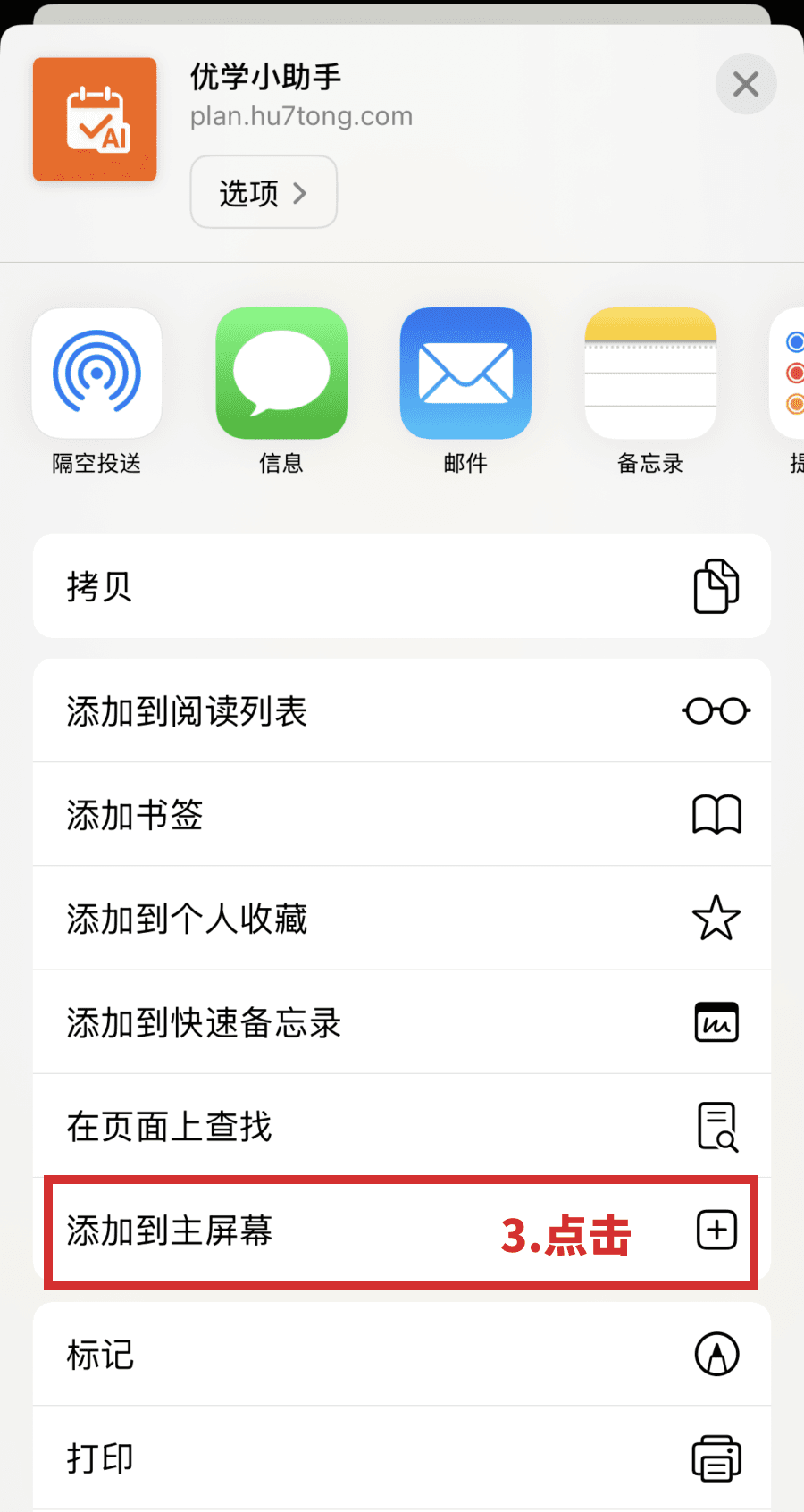Select the star icon for favorites
This screenshot has width=804, height=1512.
pos(716,918)
